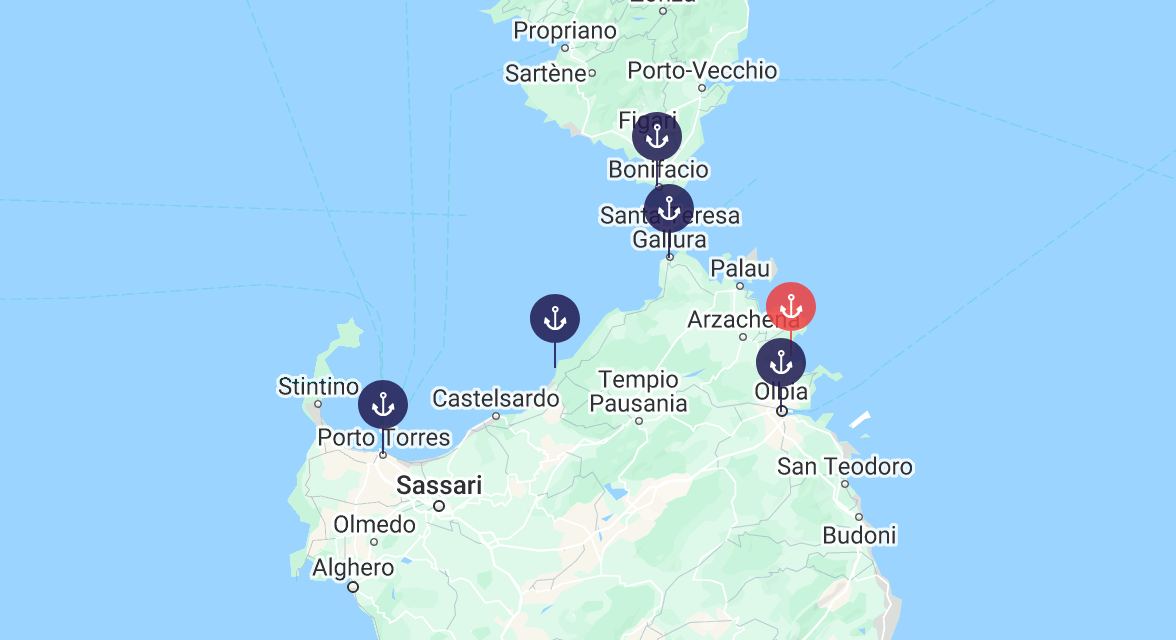Viewport: 1176px width, 640px height.
Task: Select the anchor marker at Porto Torres
Action: (383, 405)
